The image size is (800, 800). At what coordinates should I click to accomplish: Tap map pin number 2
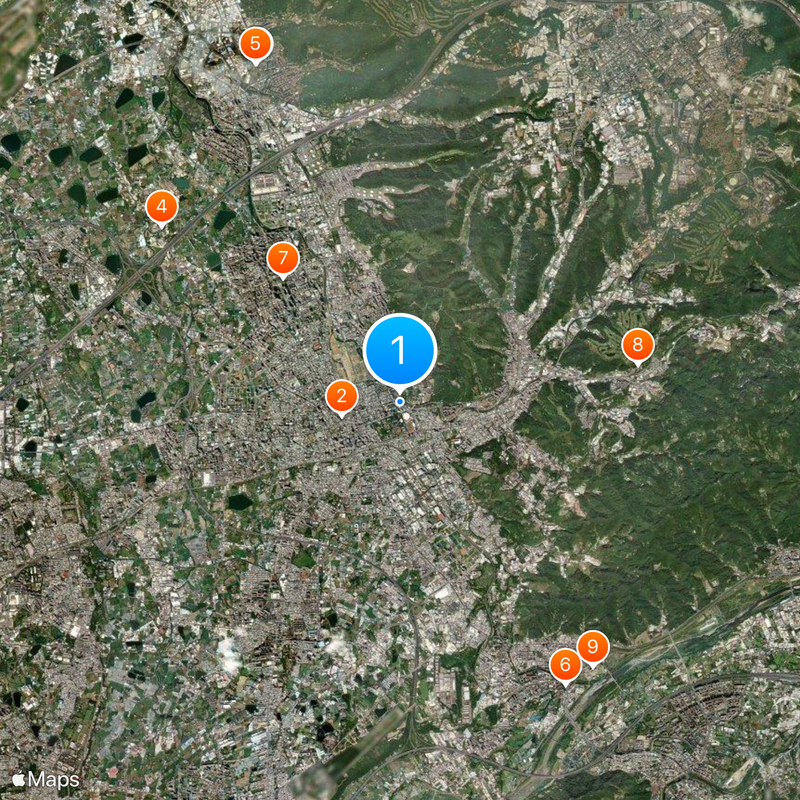(342, 397)
